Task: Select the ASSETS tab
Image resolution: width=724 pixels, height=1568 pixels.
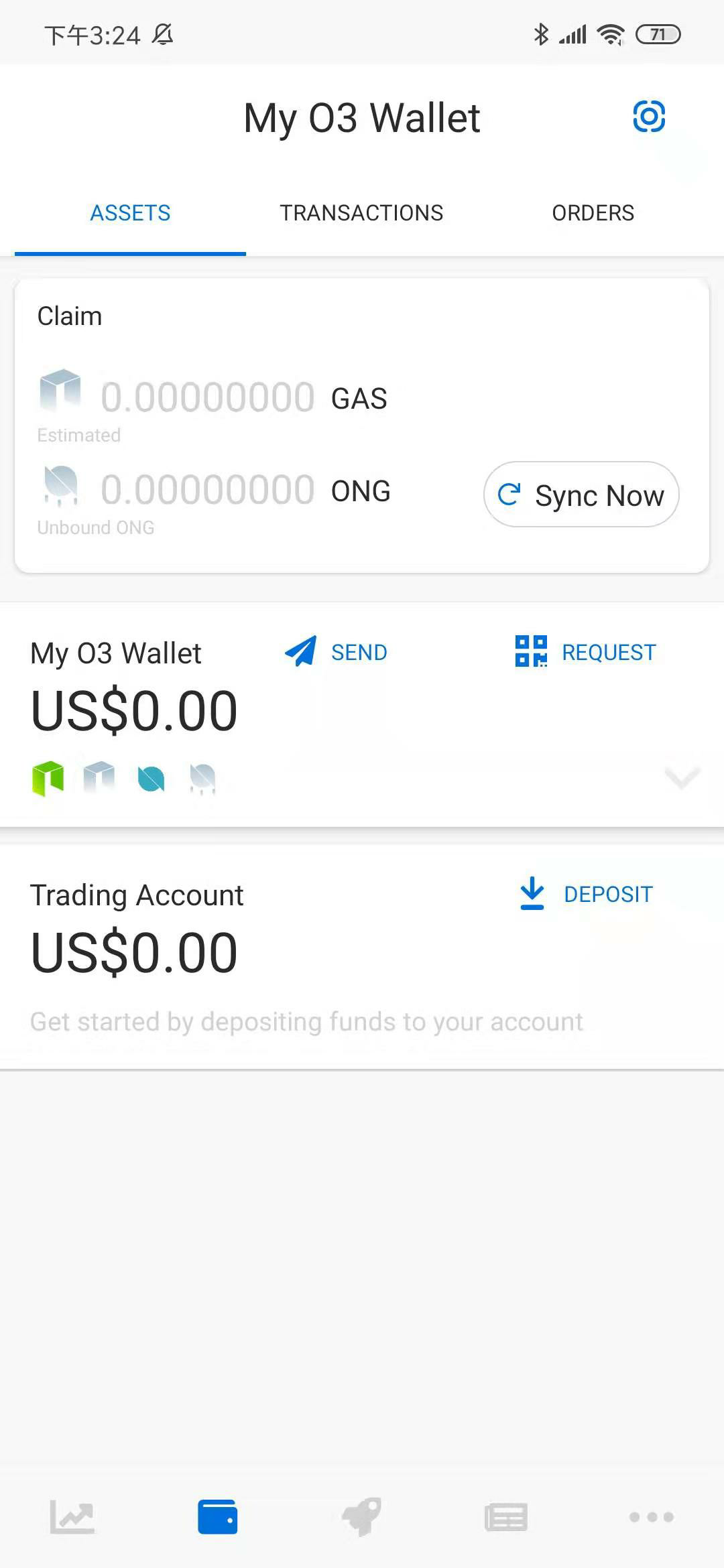Action: click(130, 212)
